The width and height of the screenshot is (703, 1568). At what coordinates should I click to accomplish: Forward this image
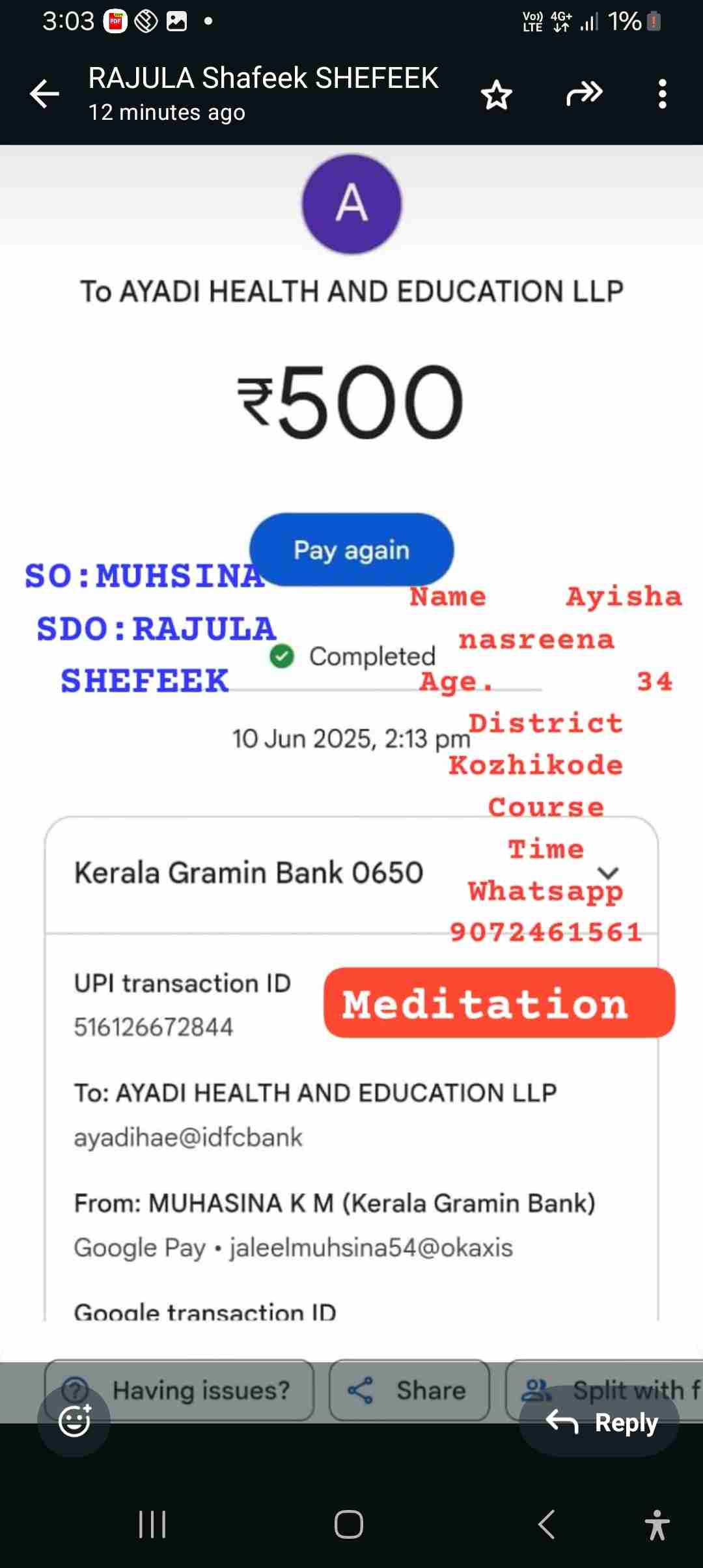point(584,94)
